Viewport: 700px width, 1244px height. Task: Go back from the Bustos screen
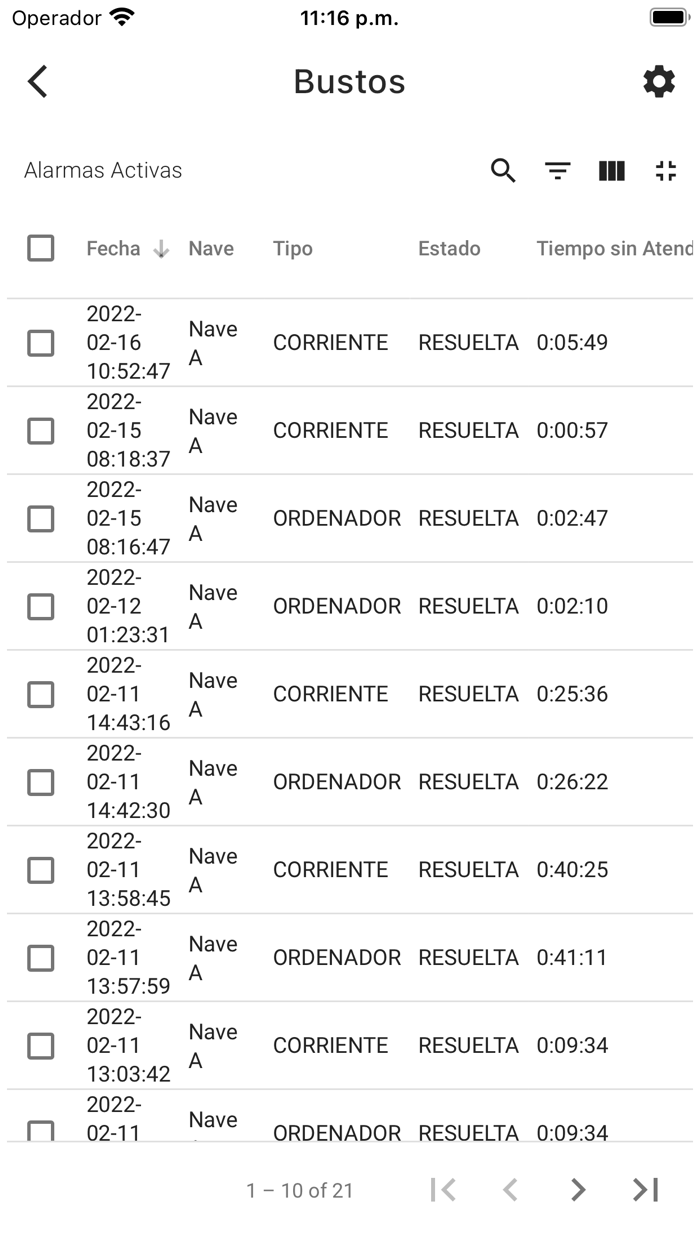(38, 82)
